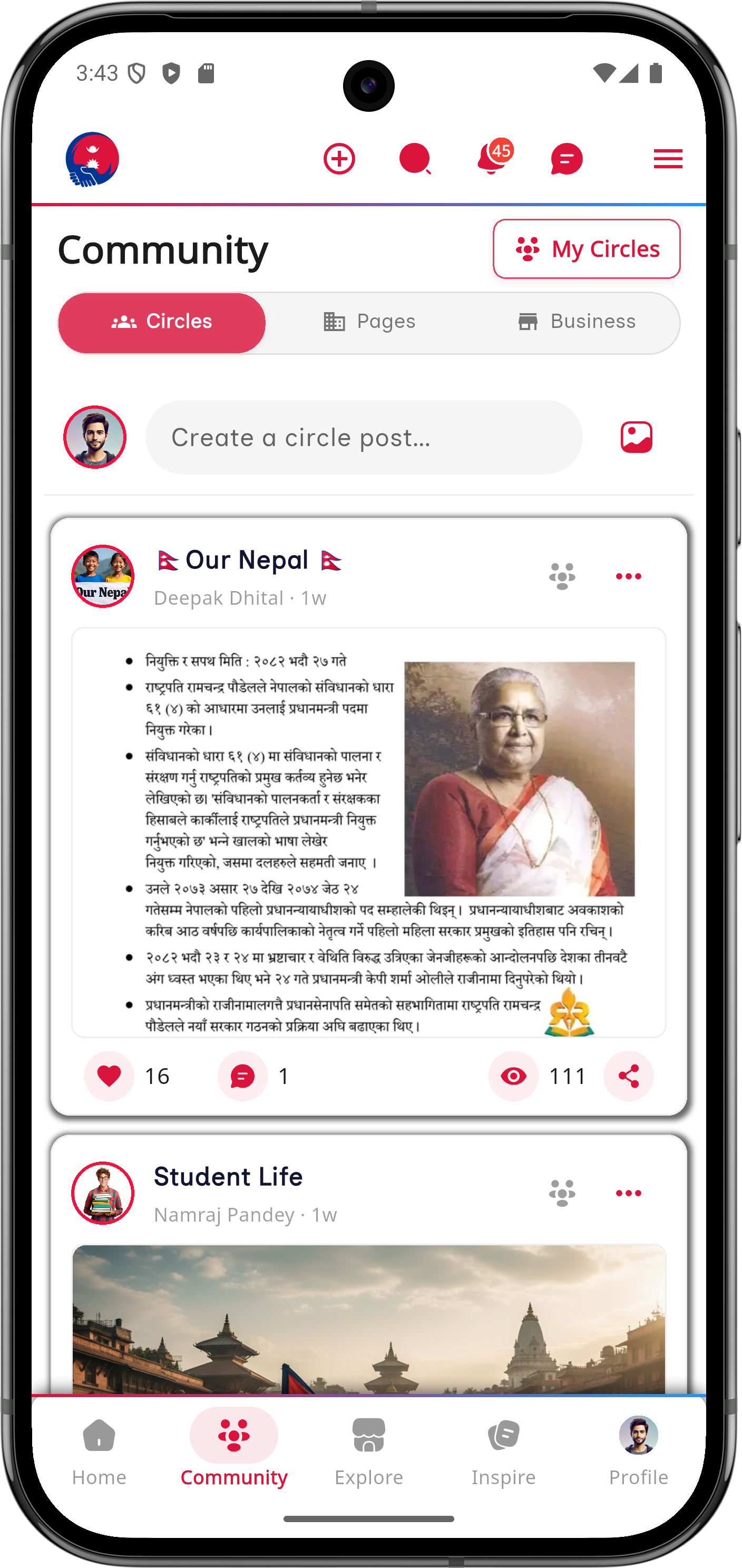742x1568 pixels.
Task: Share the Our Nepal post
Action: (628, 1076)
